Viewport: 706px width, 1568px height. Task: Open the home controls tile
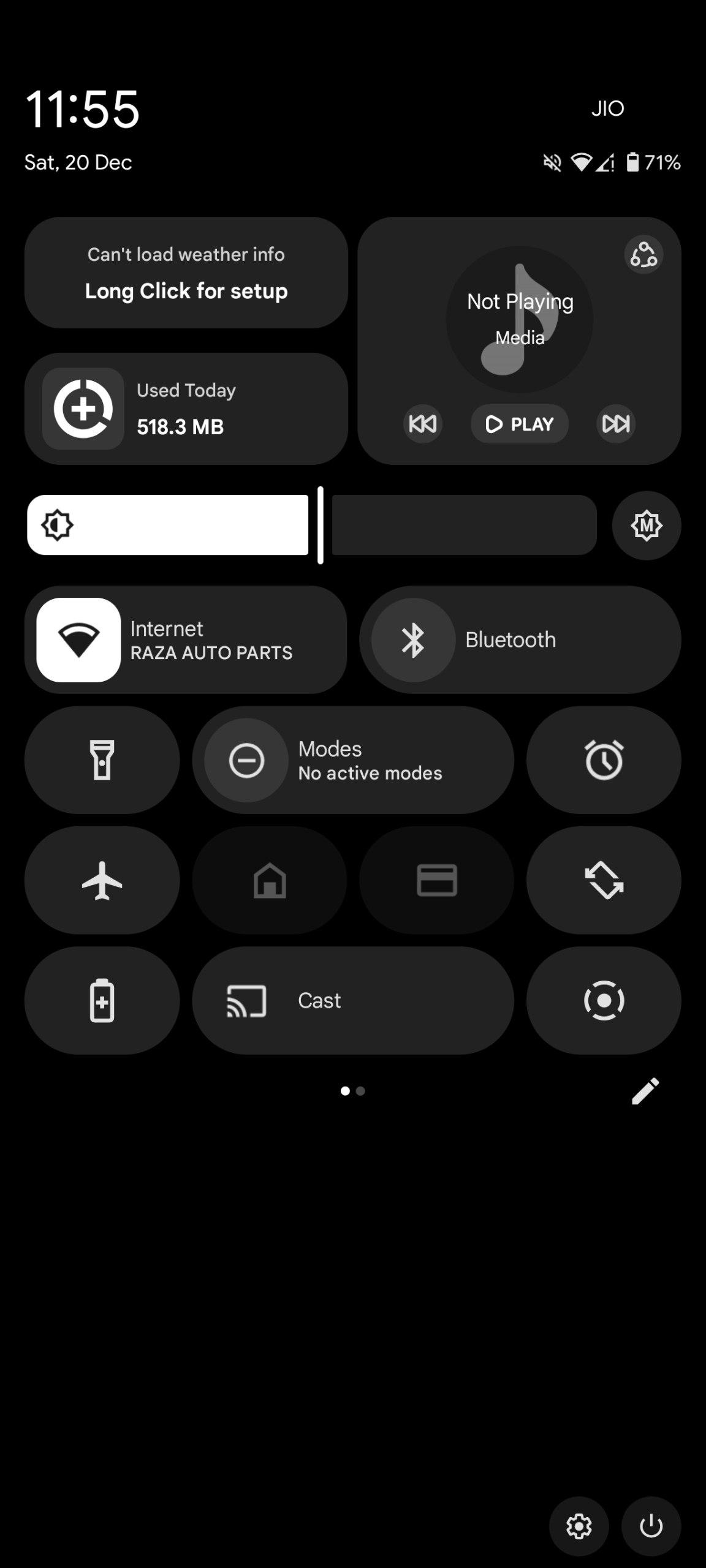[x=270, y=880]
